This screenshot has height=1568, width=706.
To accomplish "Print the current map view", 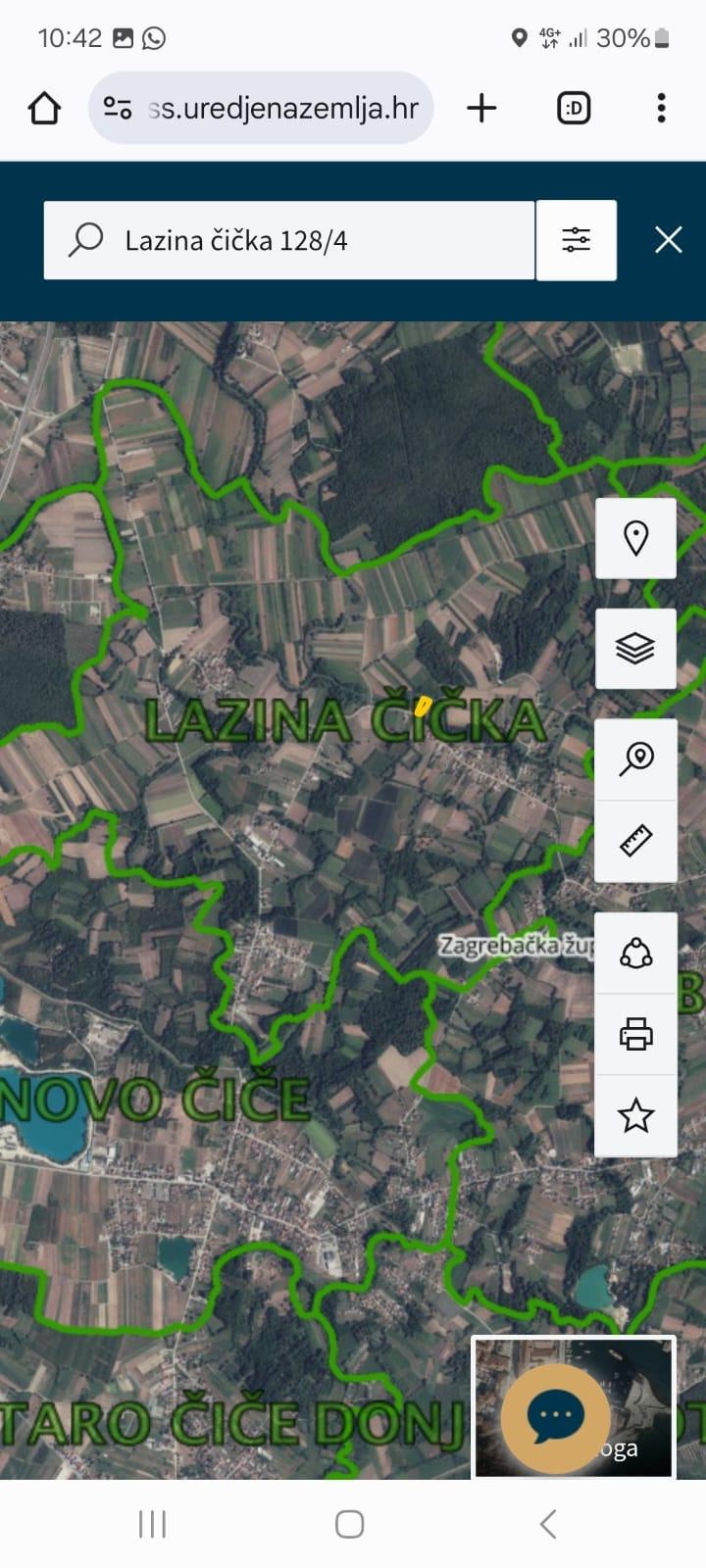I will click(x=635, y=1034).
